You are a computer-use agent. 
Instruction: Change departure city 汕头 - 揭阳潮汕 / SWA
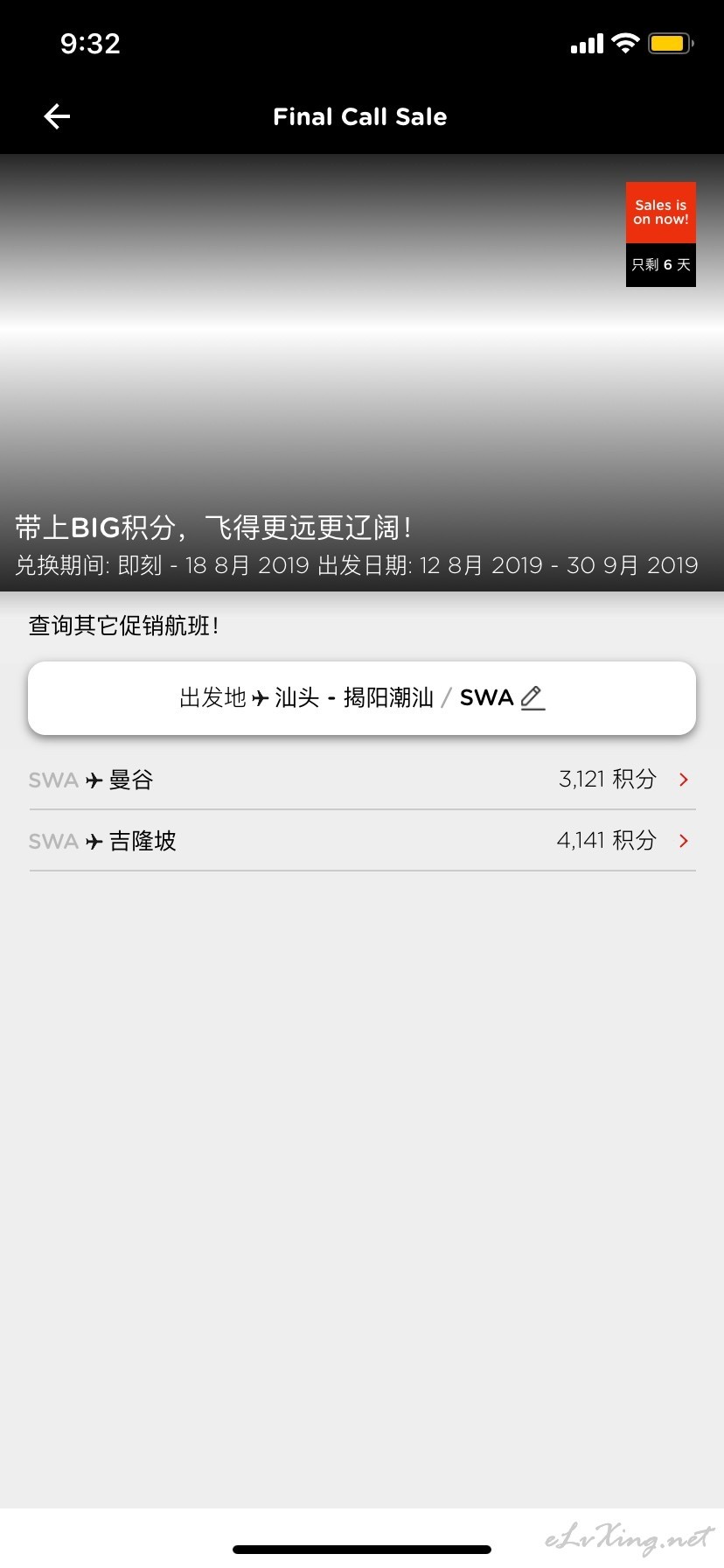tap(362, 697)
